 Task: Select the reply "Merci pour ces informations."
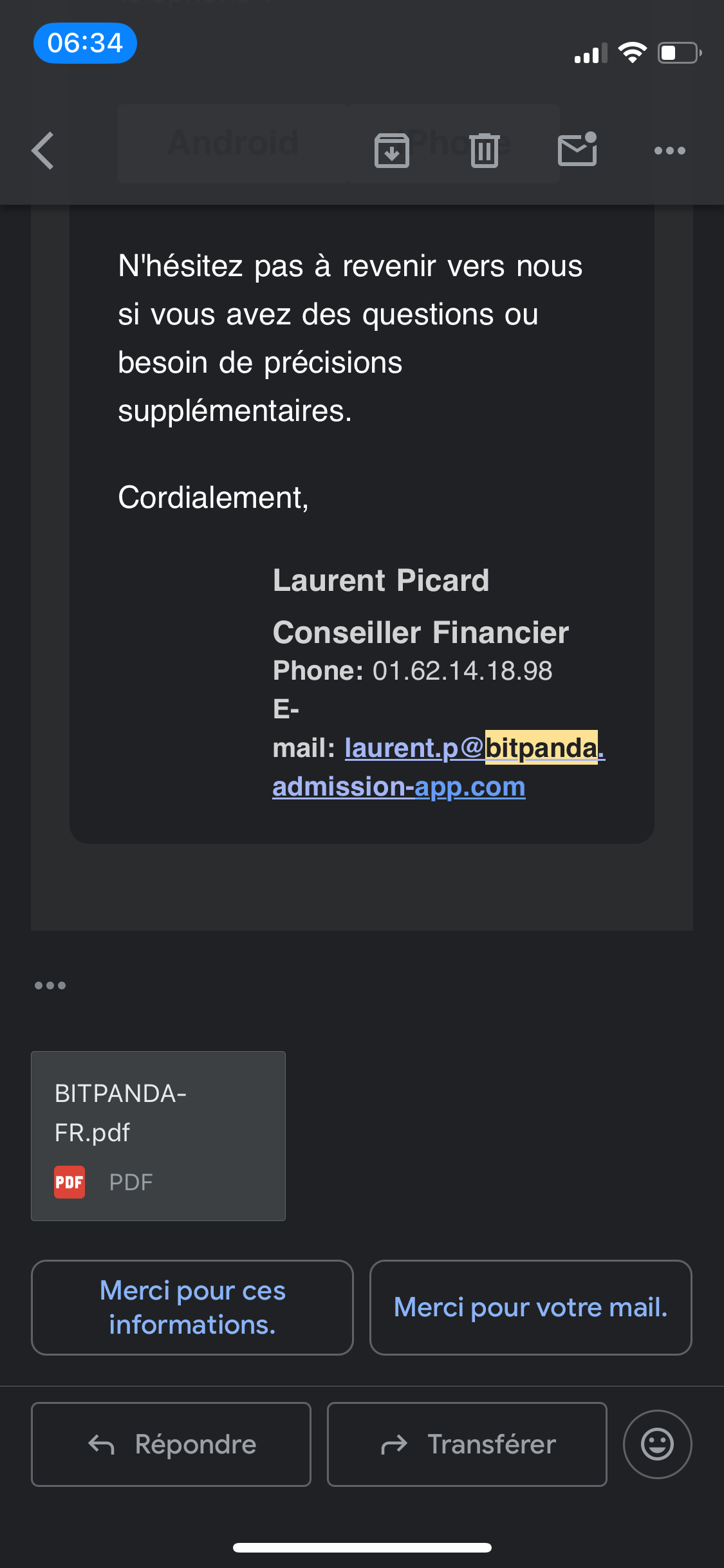pos(192,1307)
